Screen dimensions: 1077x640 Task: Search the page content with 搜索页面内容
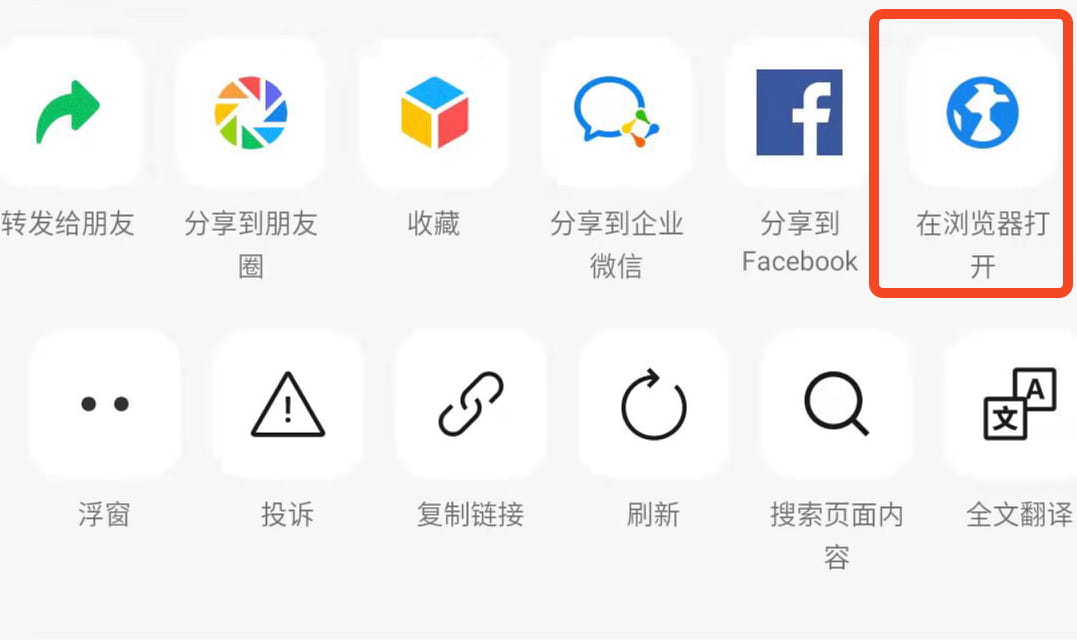click(837, 404)
